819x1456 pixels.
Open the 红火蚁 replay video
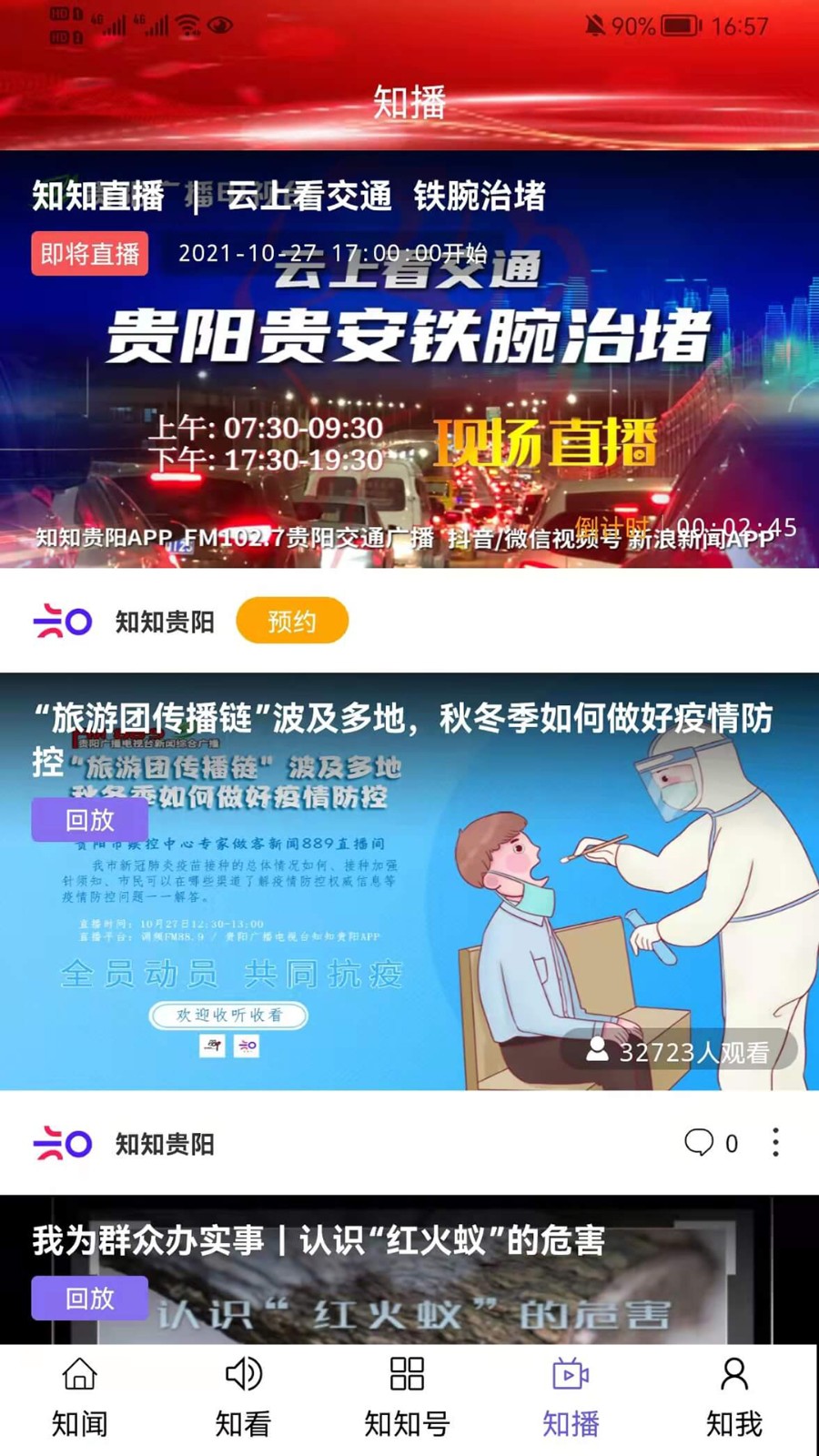click(x=409, y=1274)
